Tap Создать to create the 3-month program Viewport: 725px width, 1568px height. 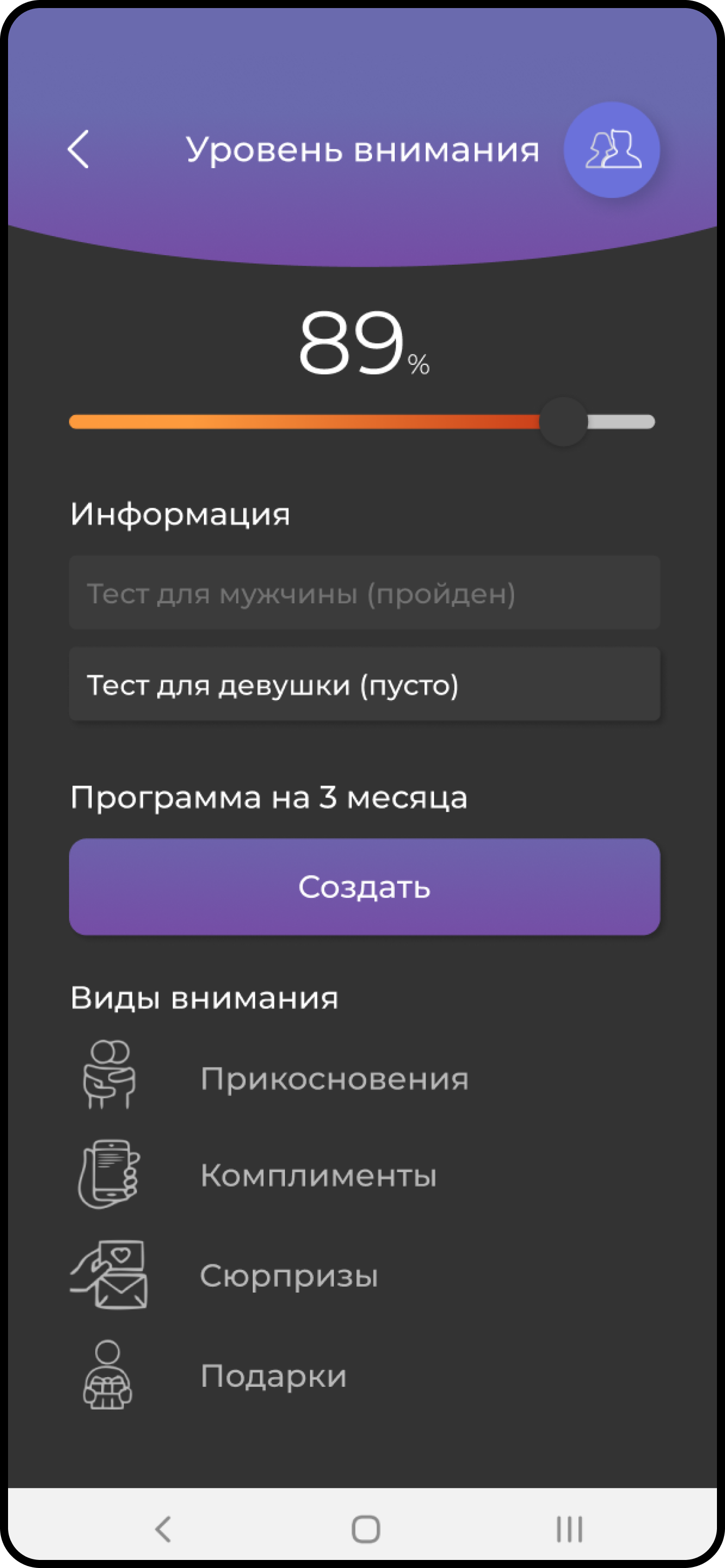point(364,886)
